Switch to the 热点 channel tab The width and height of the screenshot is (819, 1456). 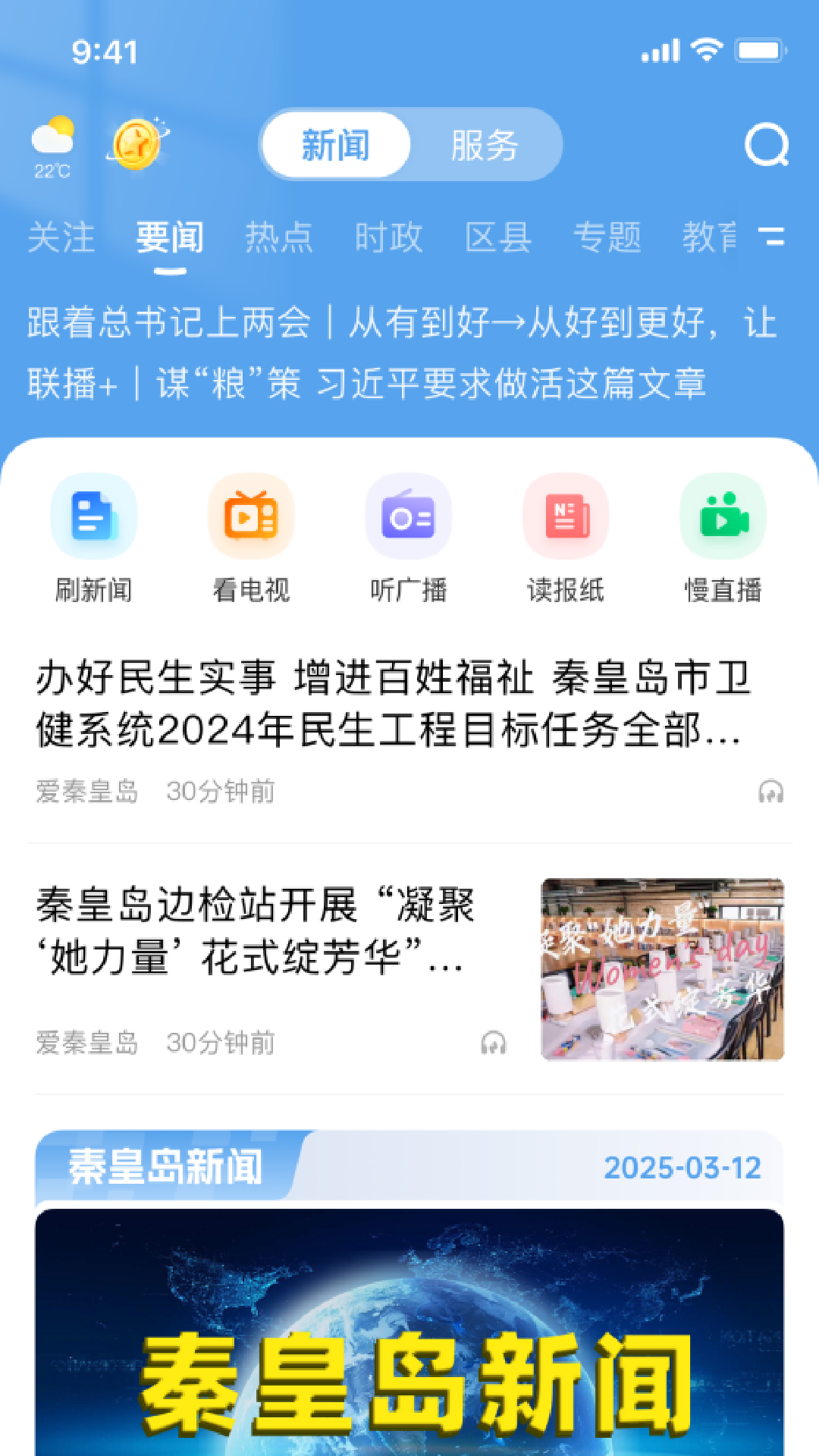coord(279,237)
